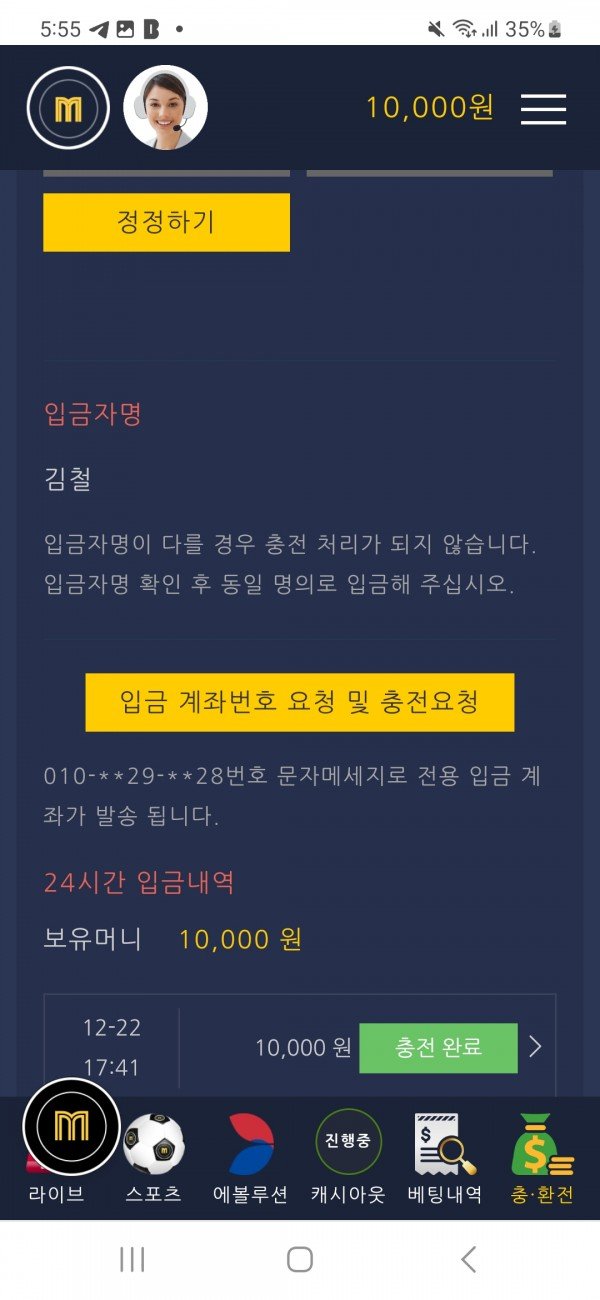
Task: Tap the 정정하기 button
Action: pos(166,222)
